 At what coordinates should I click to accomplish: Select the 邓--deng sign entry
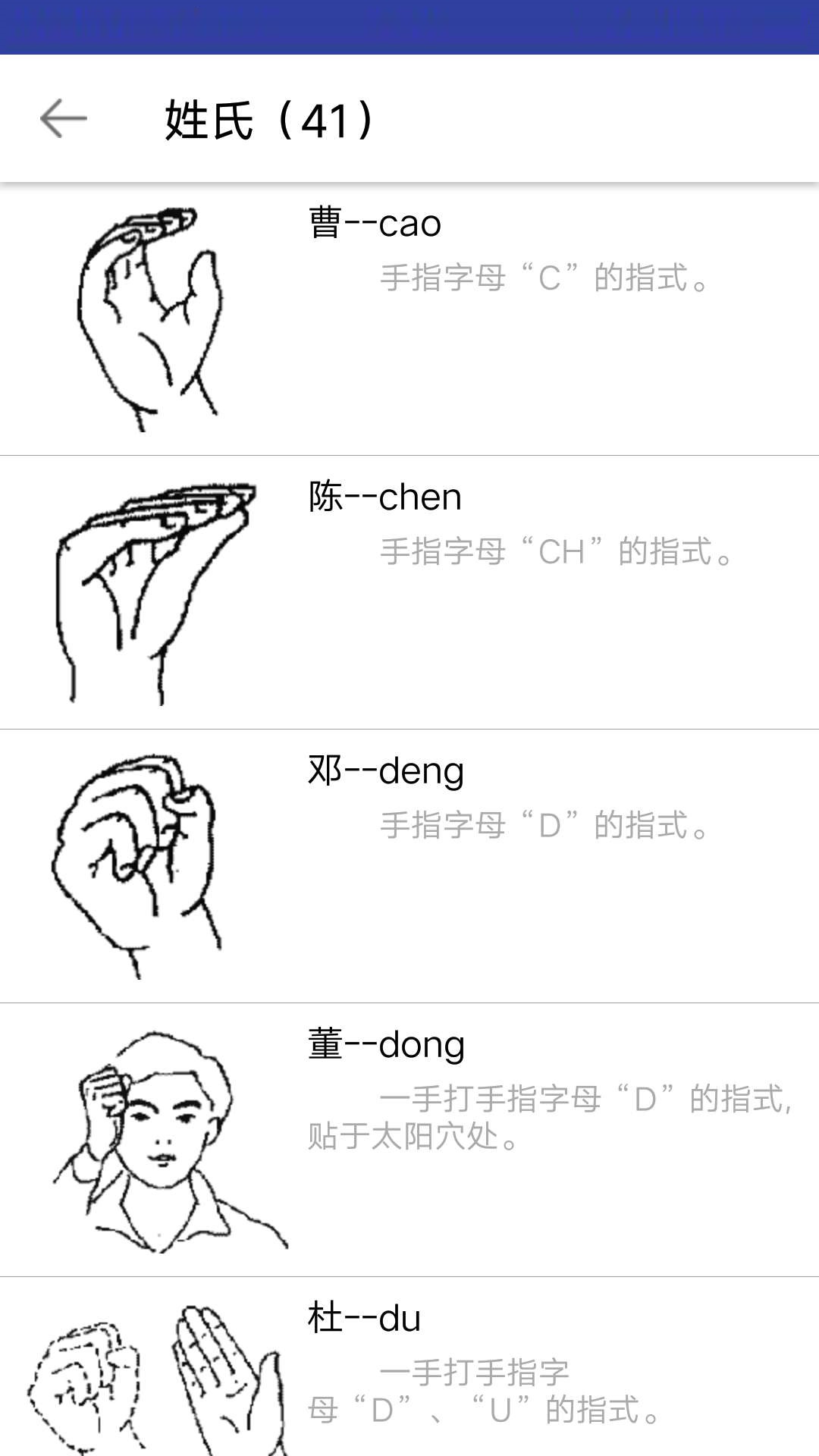[409, 867]
